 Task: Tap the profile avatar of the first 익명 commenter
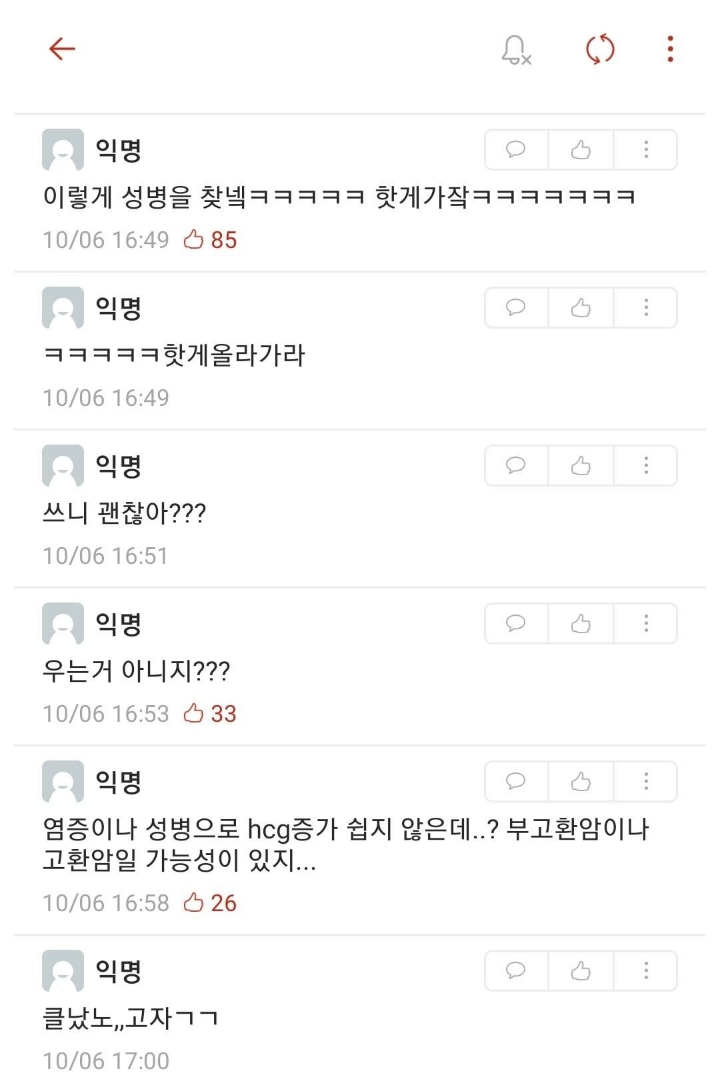click(63, 150)
